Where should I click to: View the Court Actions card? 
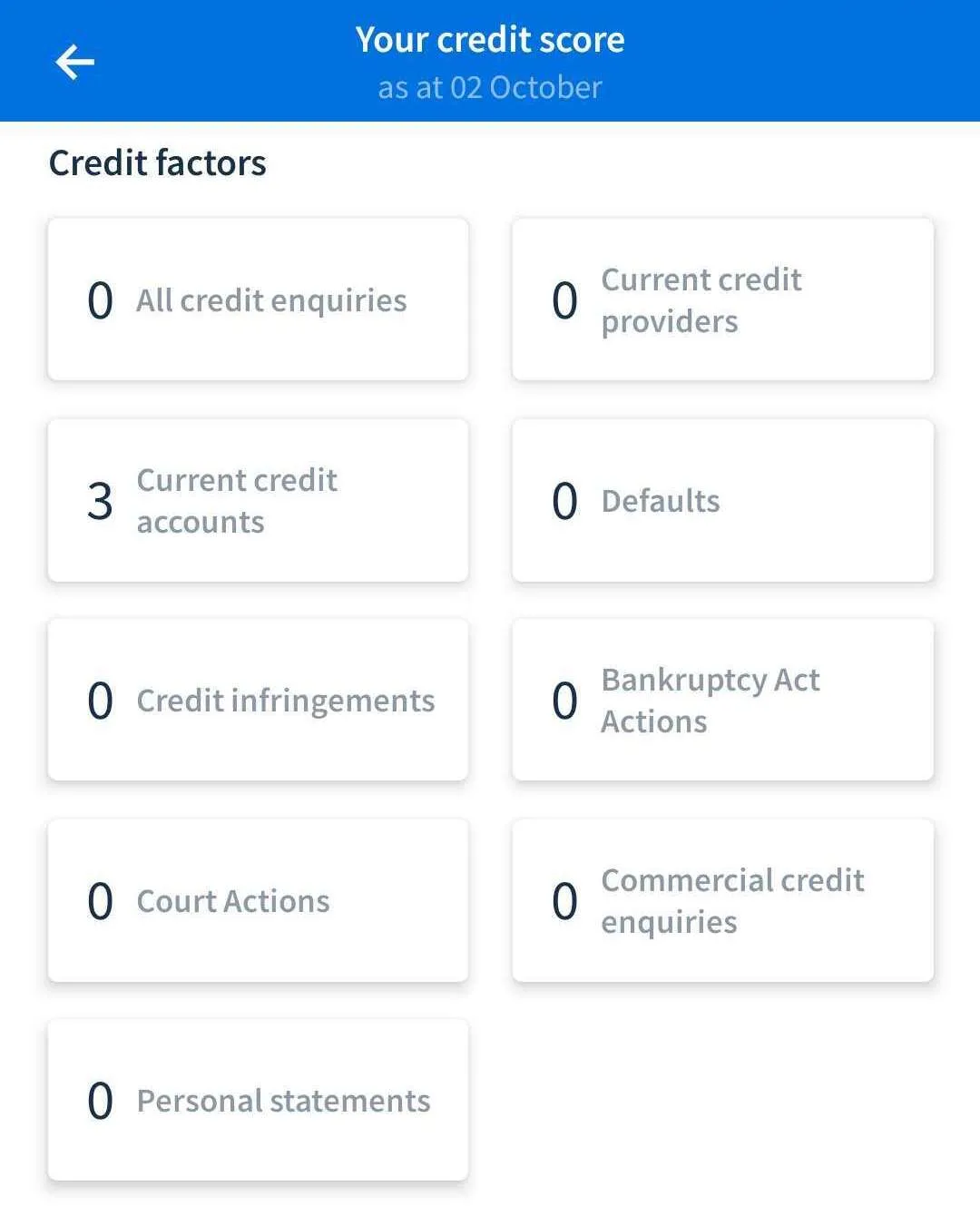(x=258, y=900)
